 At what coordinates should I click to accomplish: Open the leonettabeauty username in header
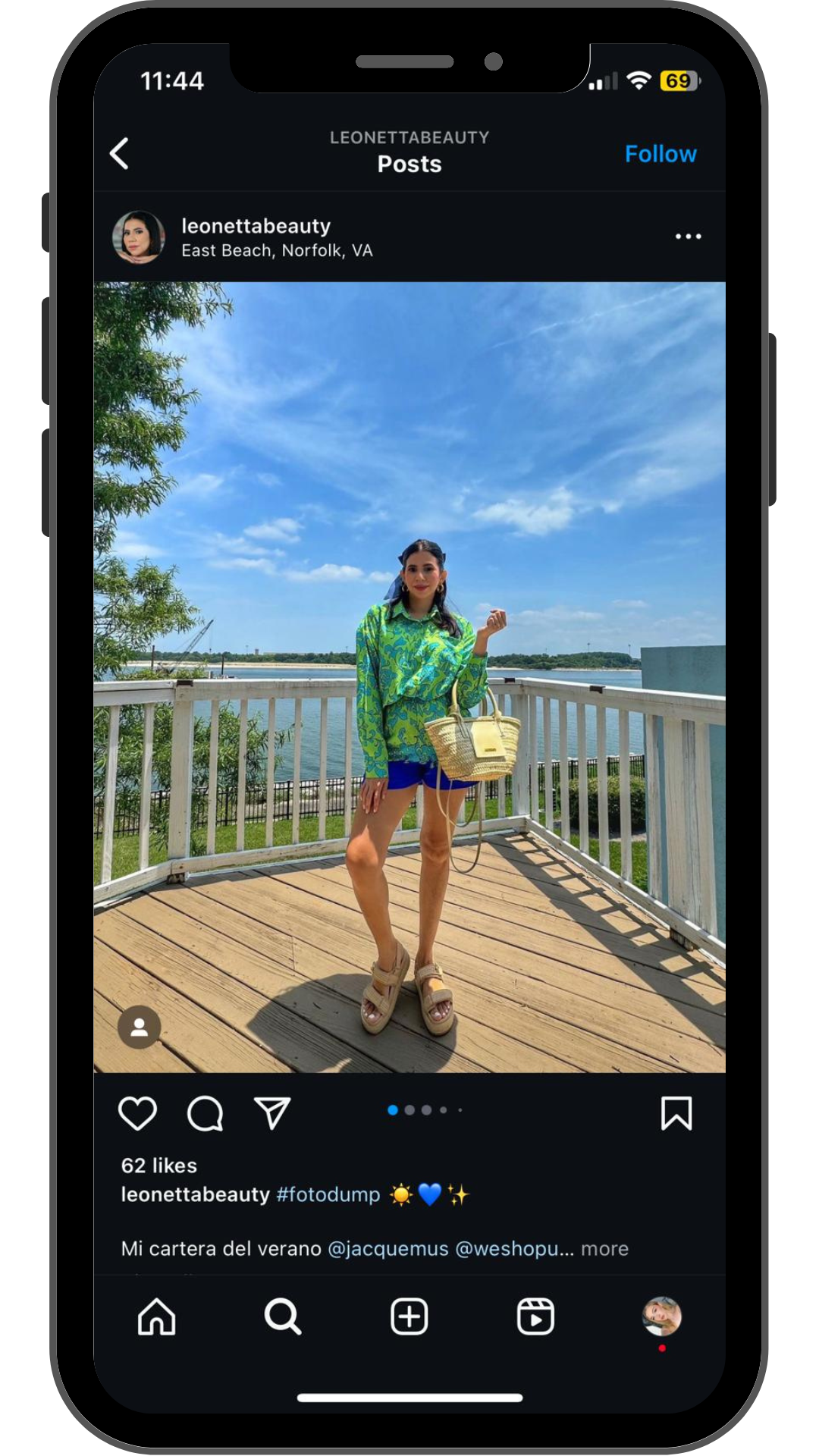click(256, 226)
